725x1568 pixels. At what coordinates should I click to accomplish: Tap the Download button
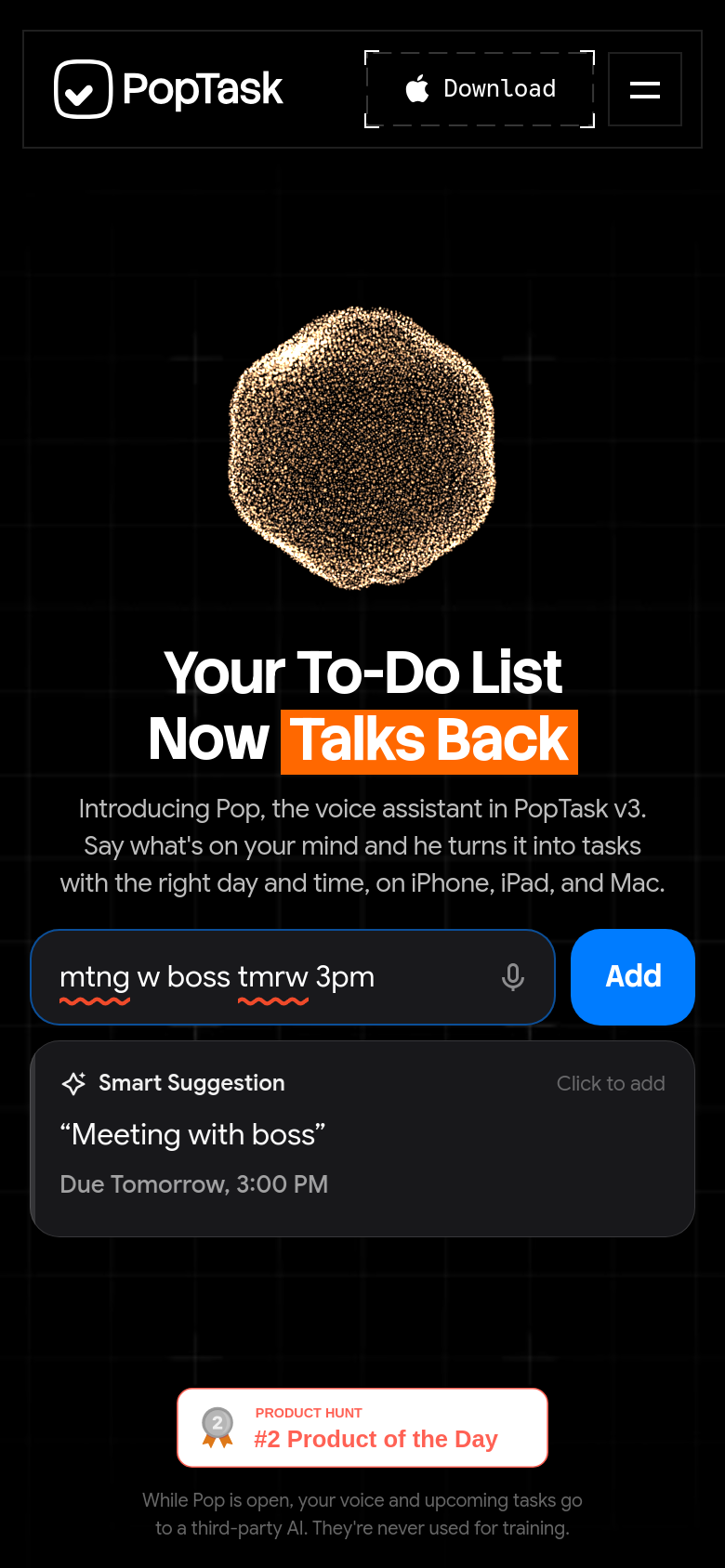[480, 89]
